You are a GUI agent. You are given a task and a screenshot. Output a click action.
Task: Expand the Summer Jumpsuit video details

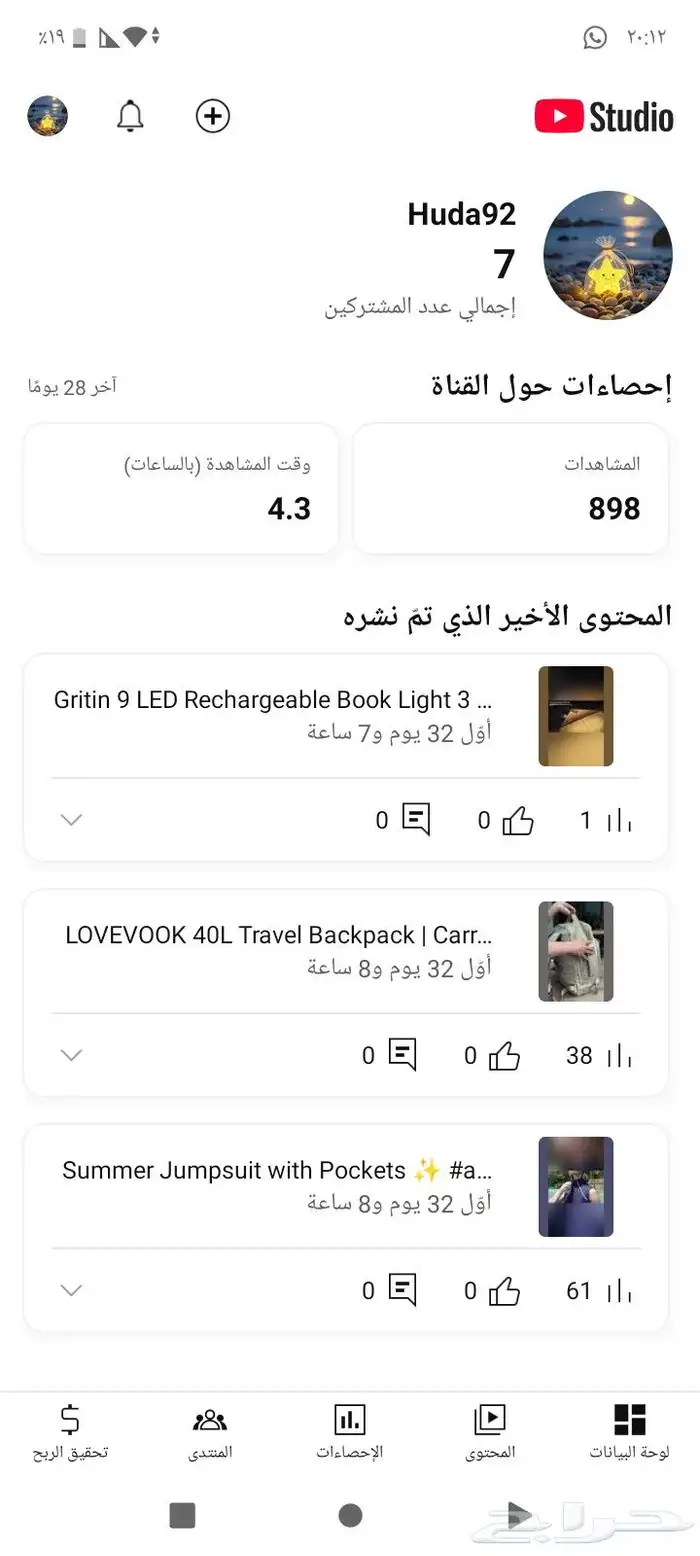point(71,1290)
